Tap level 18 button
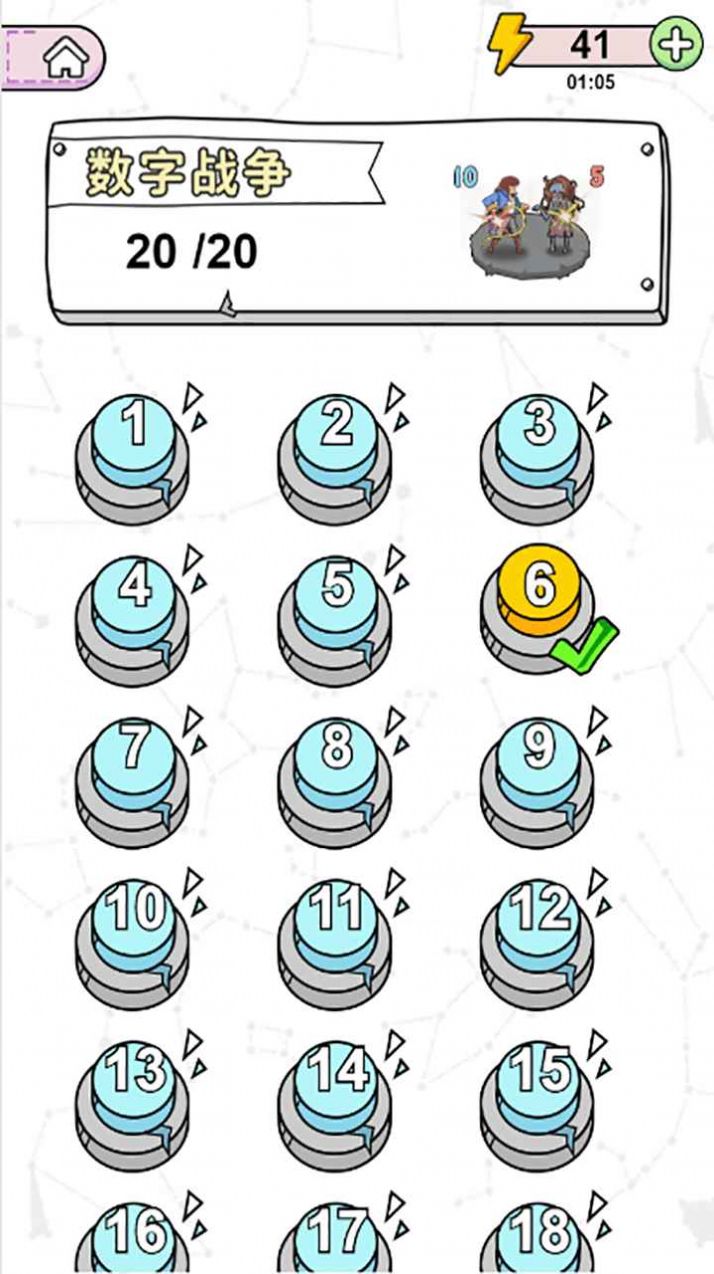714x1274 pixels. click(539, 1238)
